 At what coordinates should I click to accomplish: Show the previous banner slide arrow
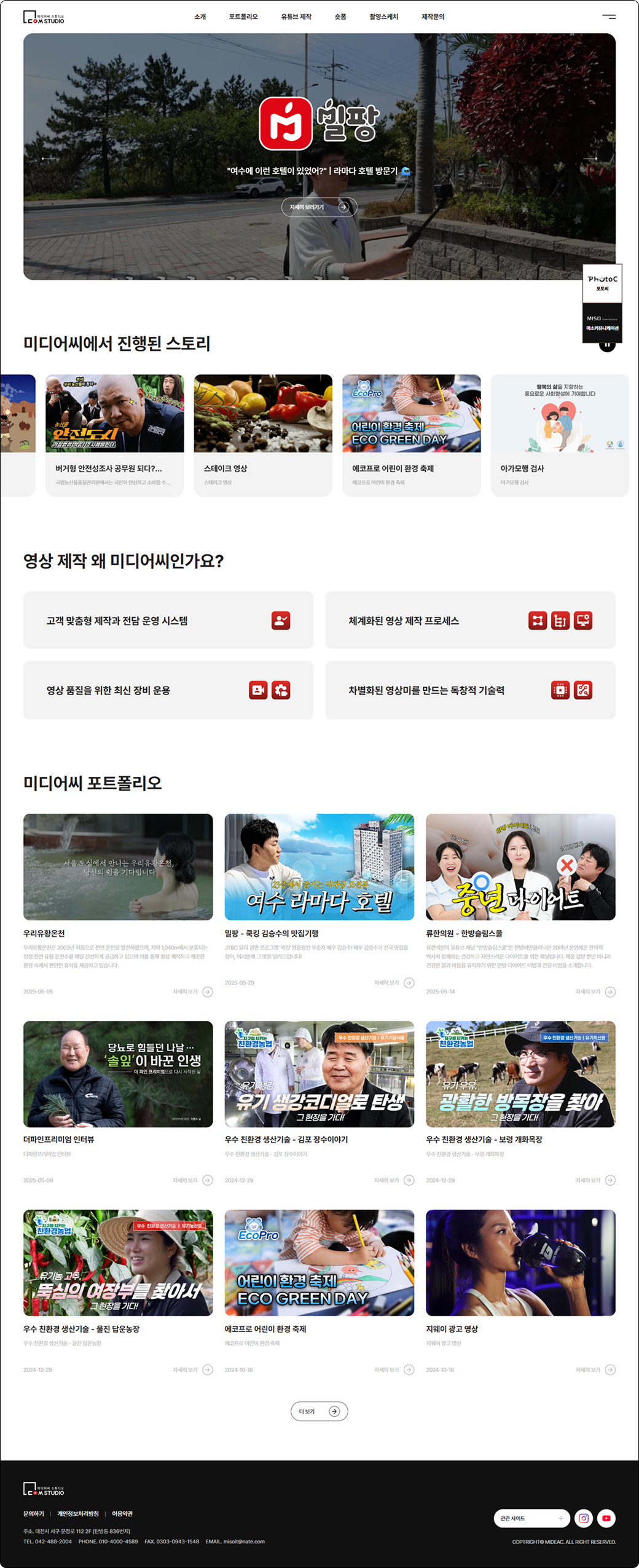pos(48,159)
